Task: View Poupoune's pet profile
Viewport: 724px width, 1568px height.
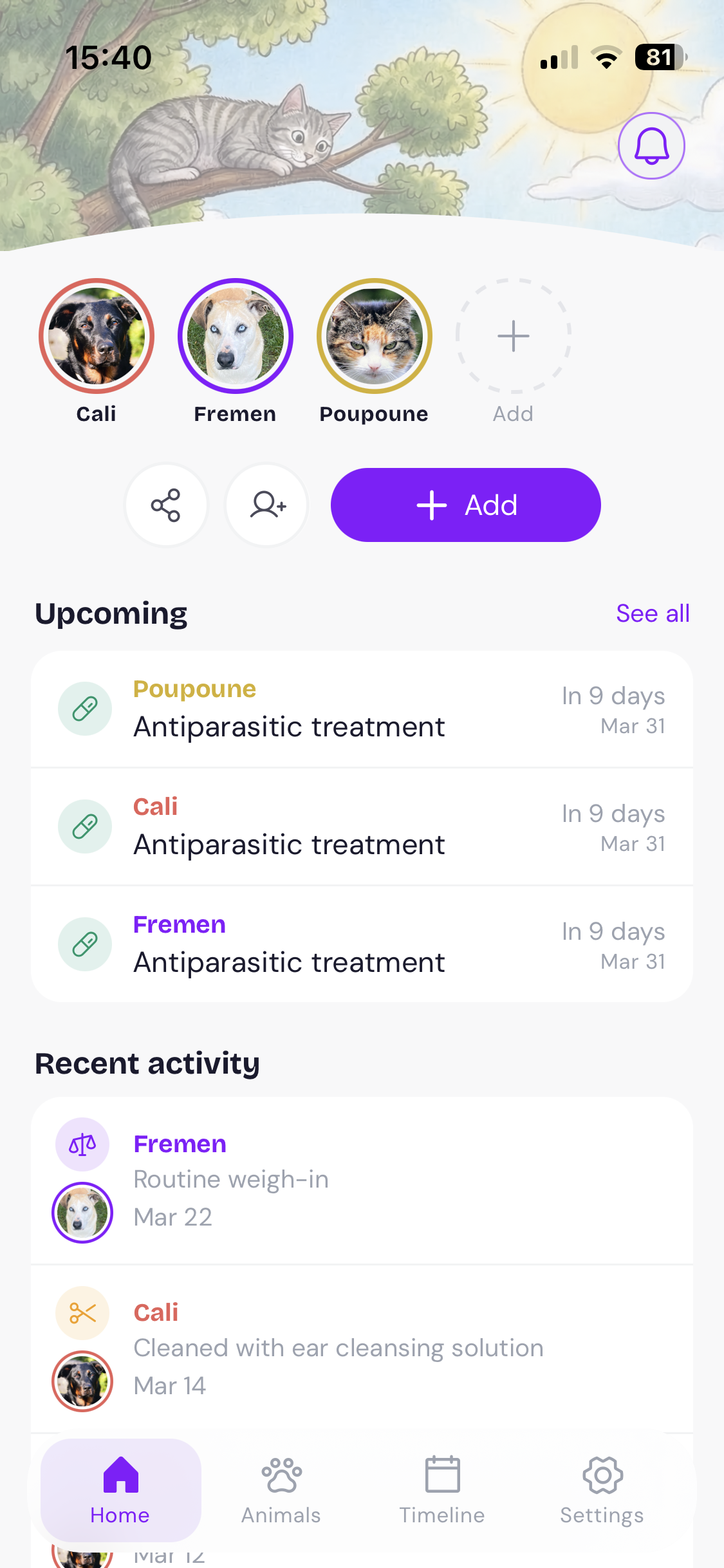Action: coord(375,336)
